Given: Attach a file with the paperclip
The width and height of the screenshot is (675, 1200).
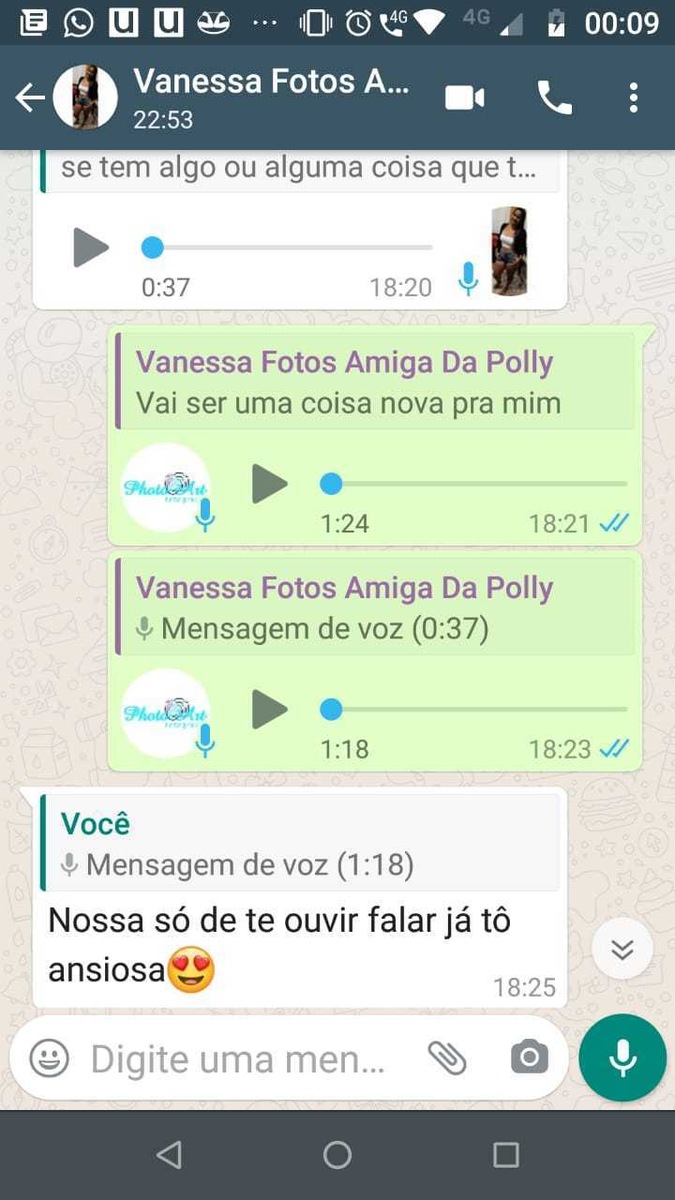Looking at the screenshot, I should [x=447, y=1058].
